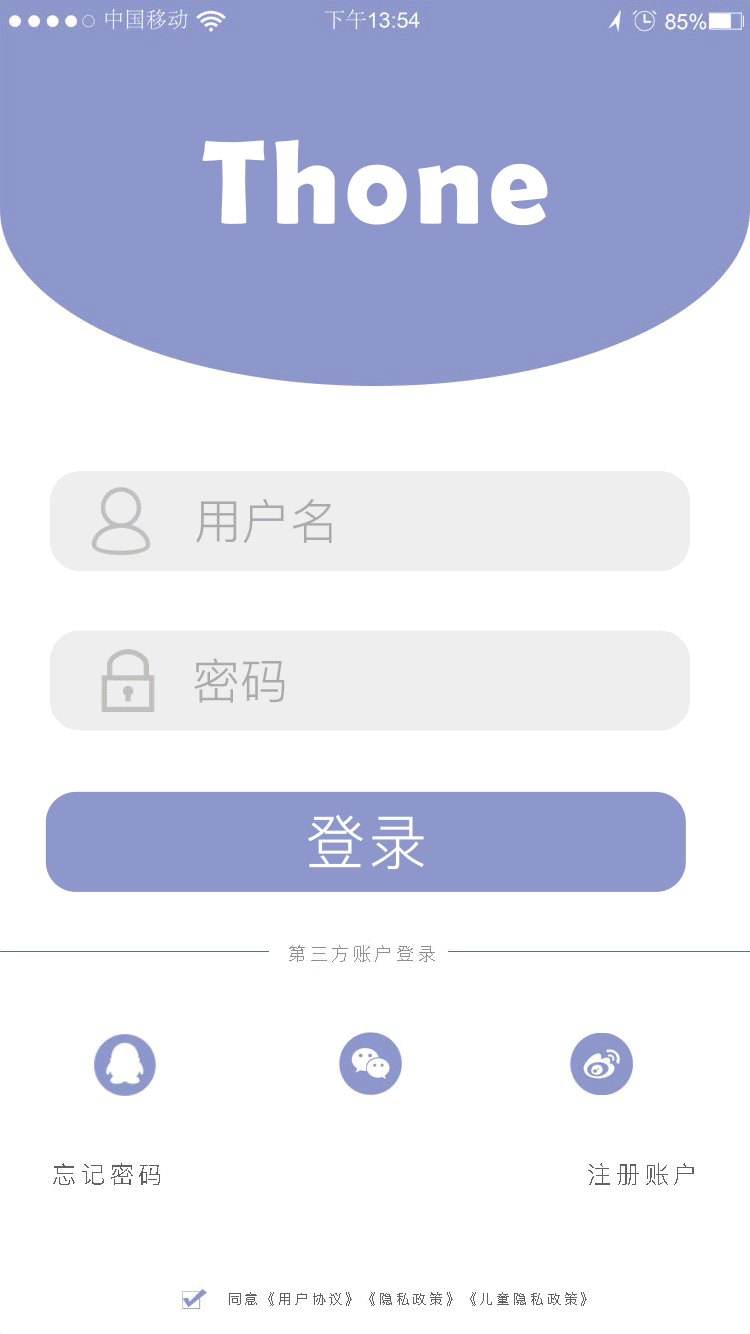
Task: Focus the 密码 password field
Action: pyautogui.click(x=400, y=681)
